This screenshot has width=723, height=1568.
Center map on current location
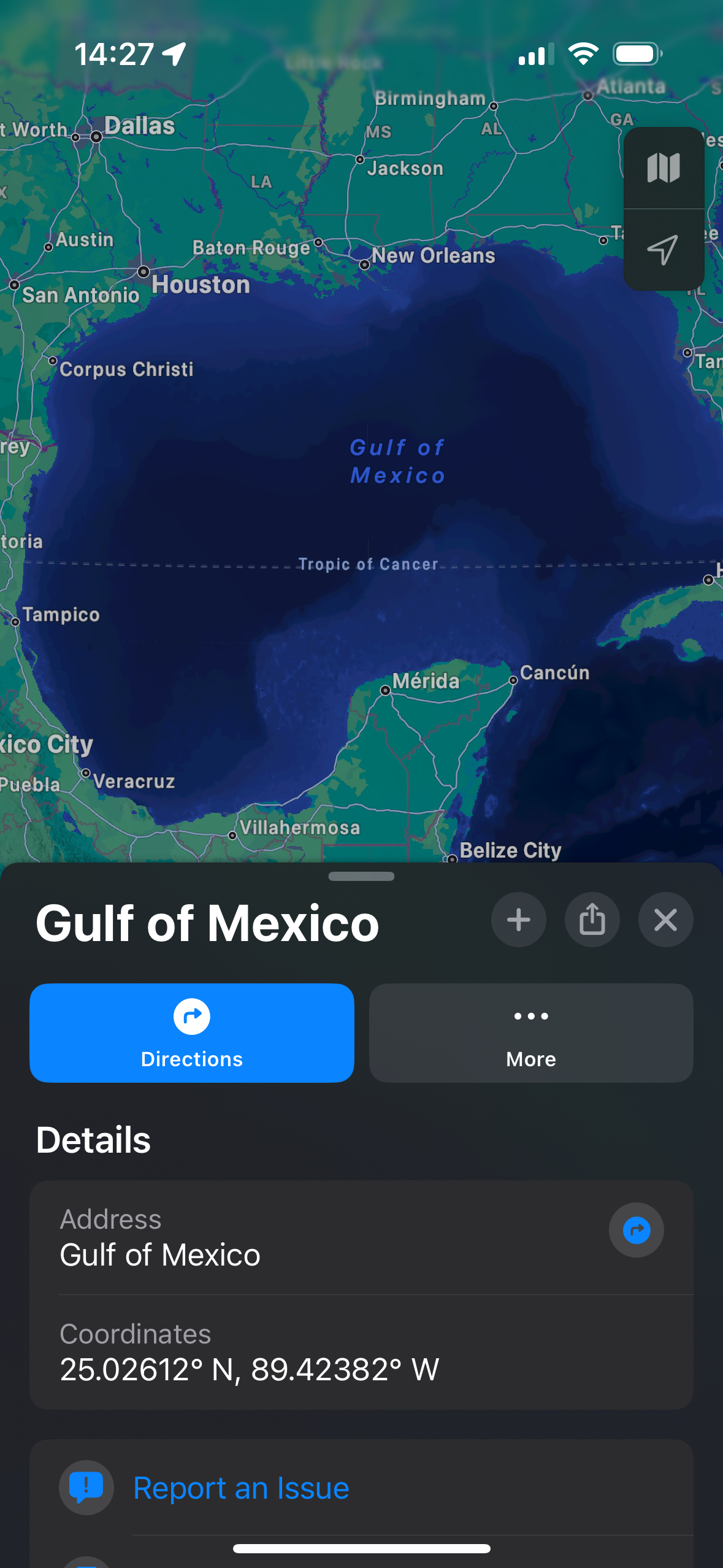(664, 250)
